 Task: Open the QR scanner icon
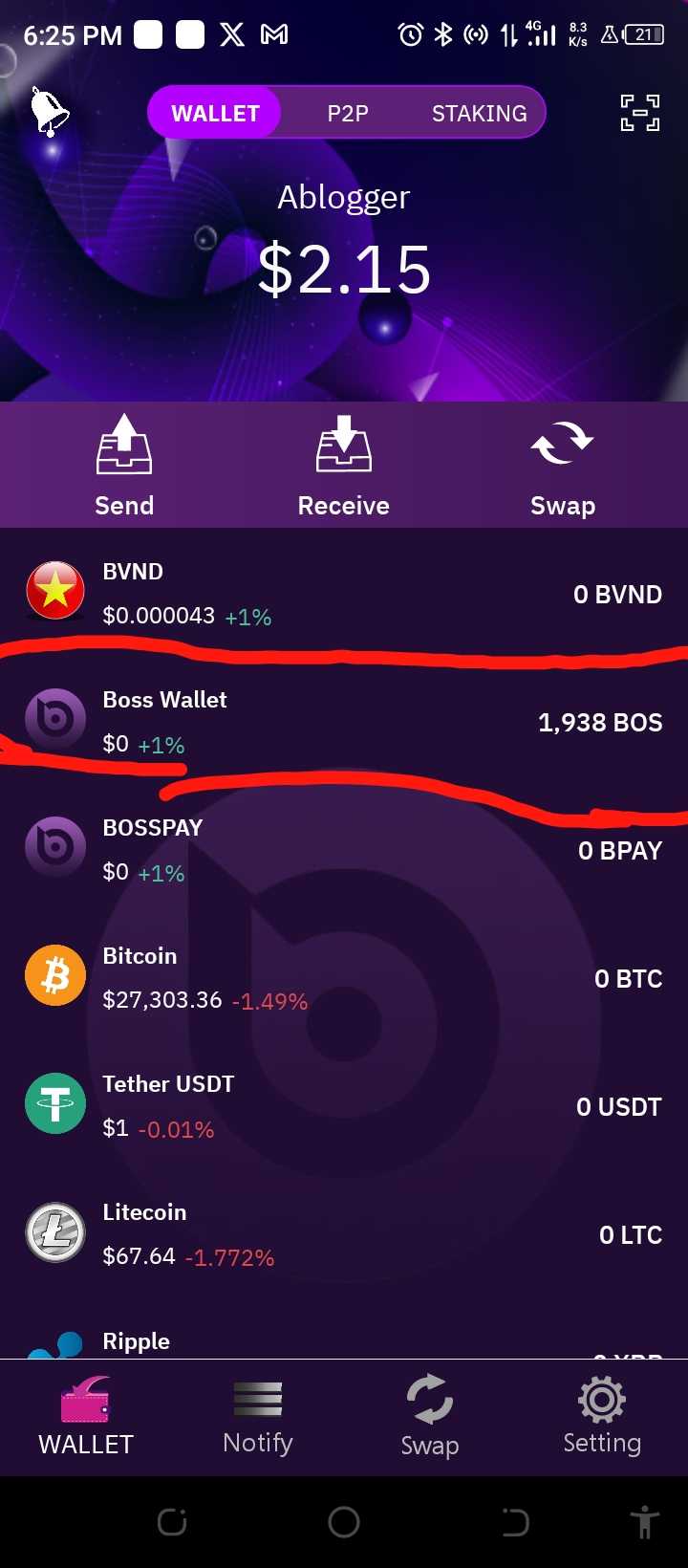639,113
